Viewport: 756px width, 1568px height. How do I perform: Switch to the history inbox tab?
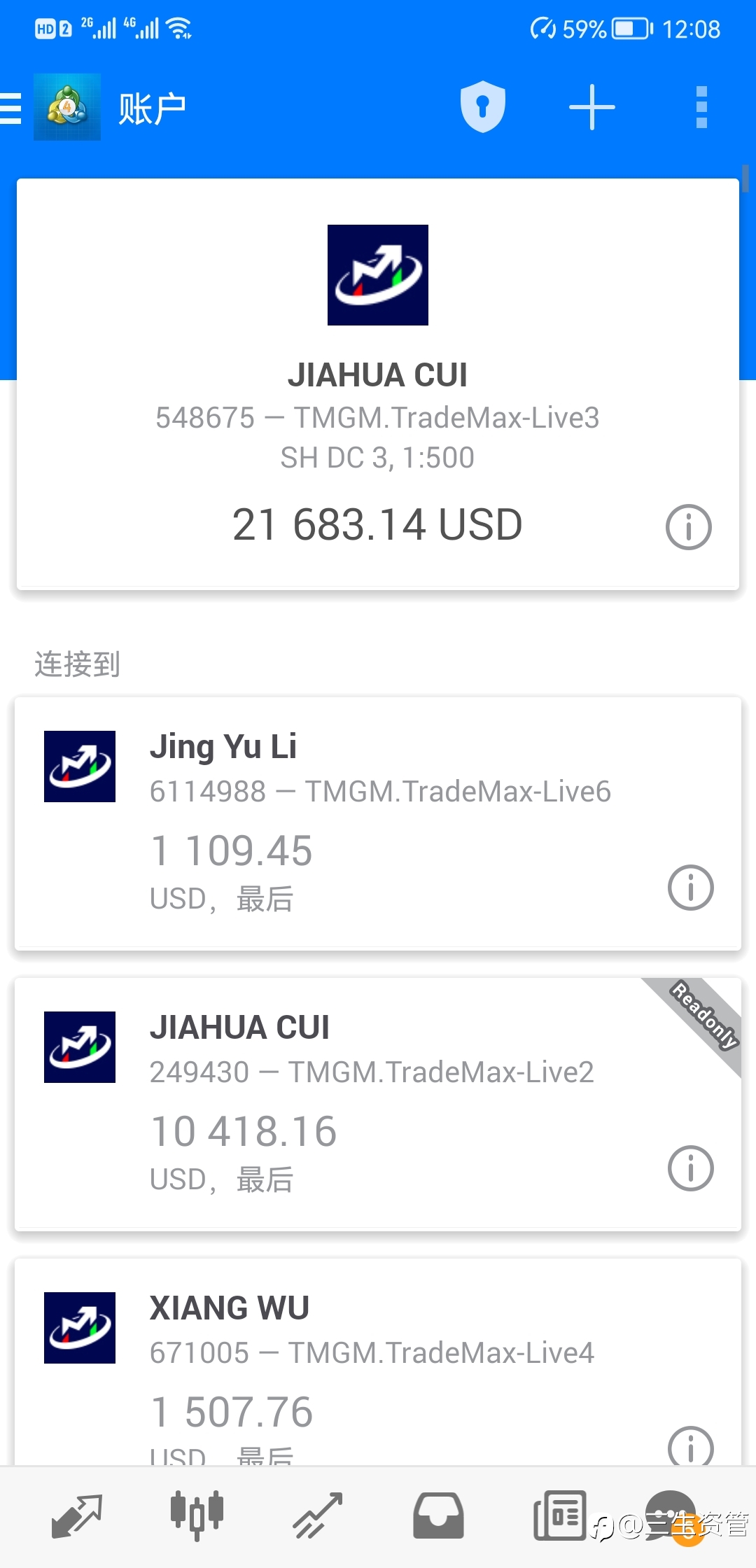438,1516
